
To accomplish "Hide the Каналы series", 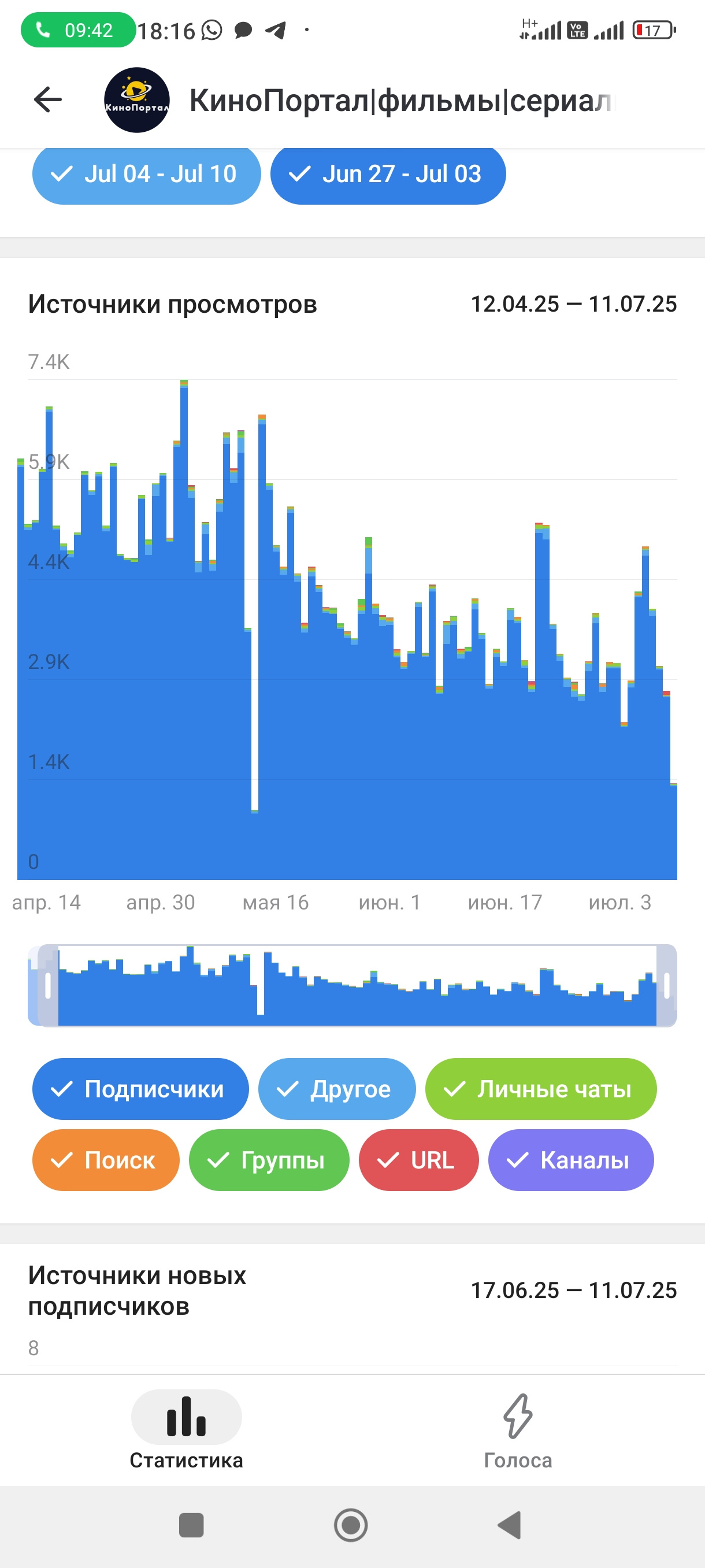I will coord(571,1160).
